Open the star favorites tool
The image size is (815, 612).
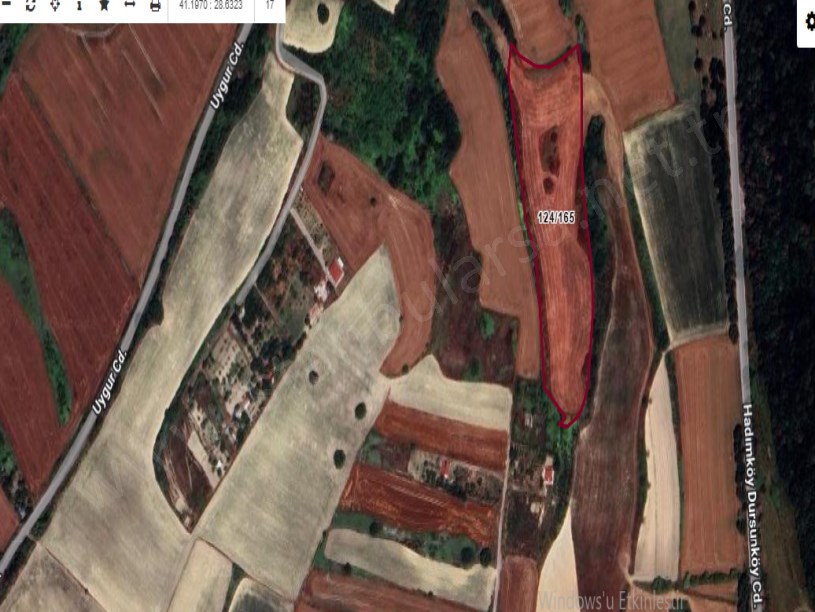pos(105,5)
